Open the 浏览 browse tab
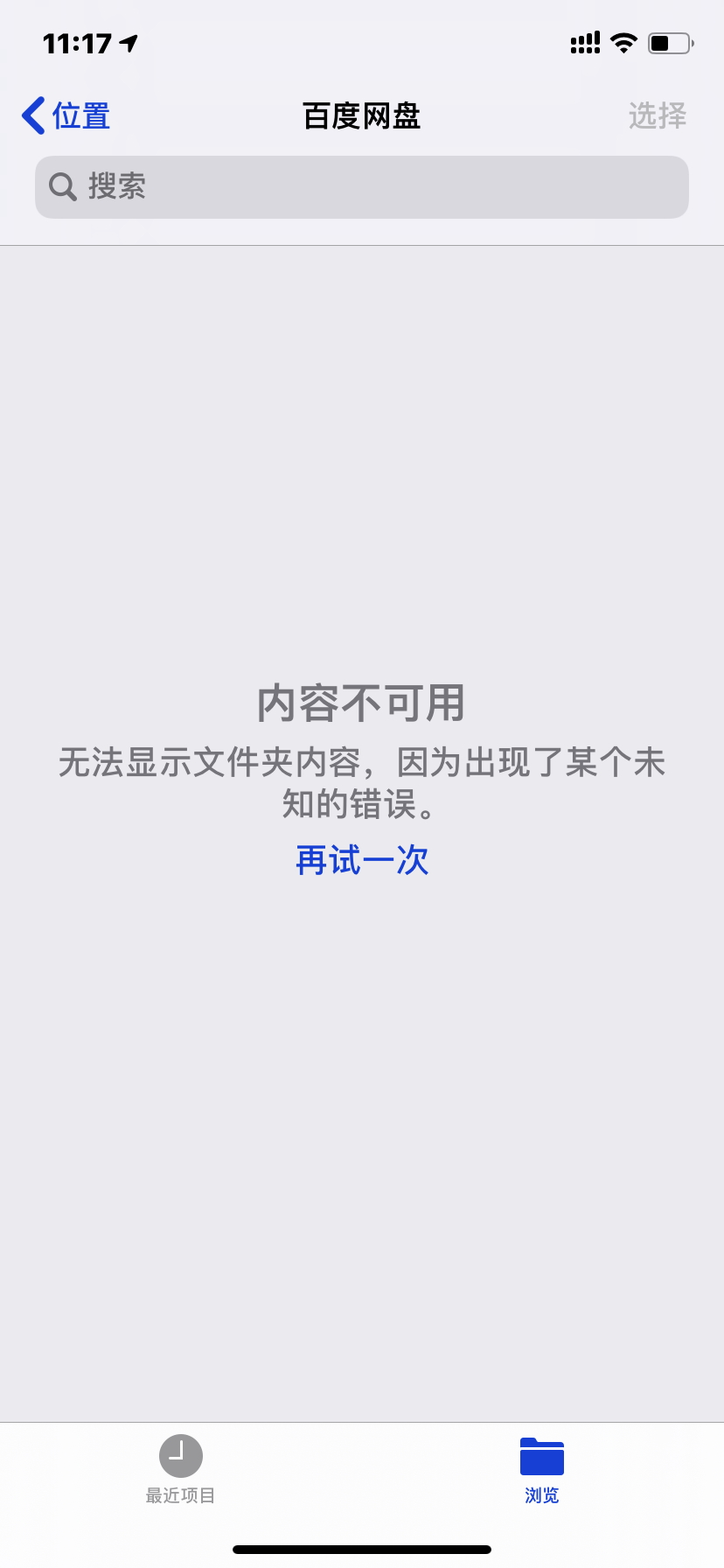The image size is (724, 1568). (x=542, y=1470)
